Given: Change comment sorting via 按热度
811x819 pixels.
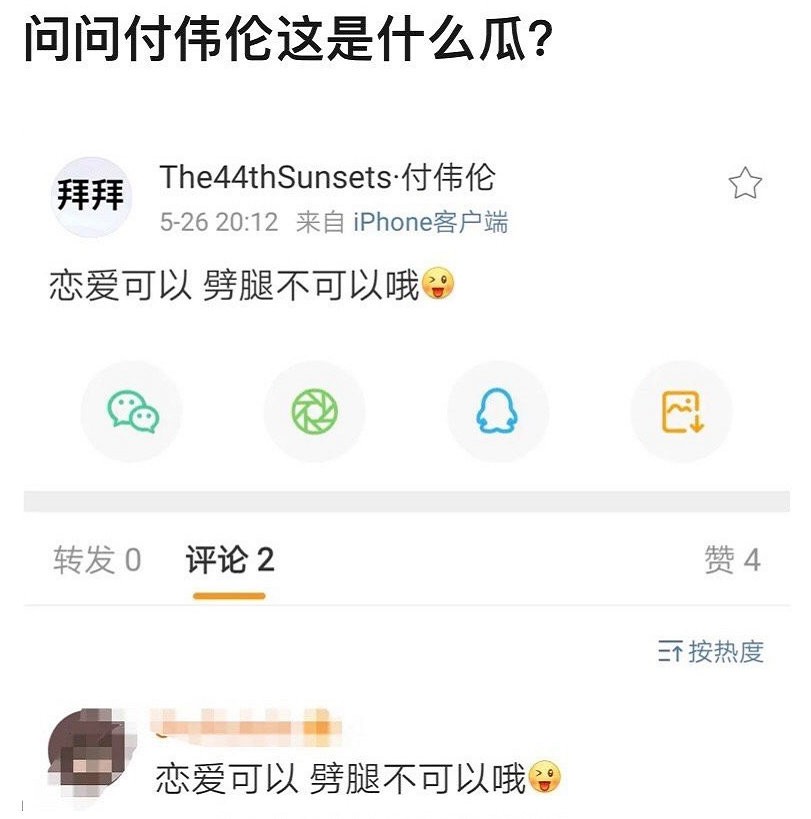Looking at the screenshot, I should (711, 652).
